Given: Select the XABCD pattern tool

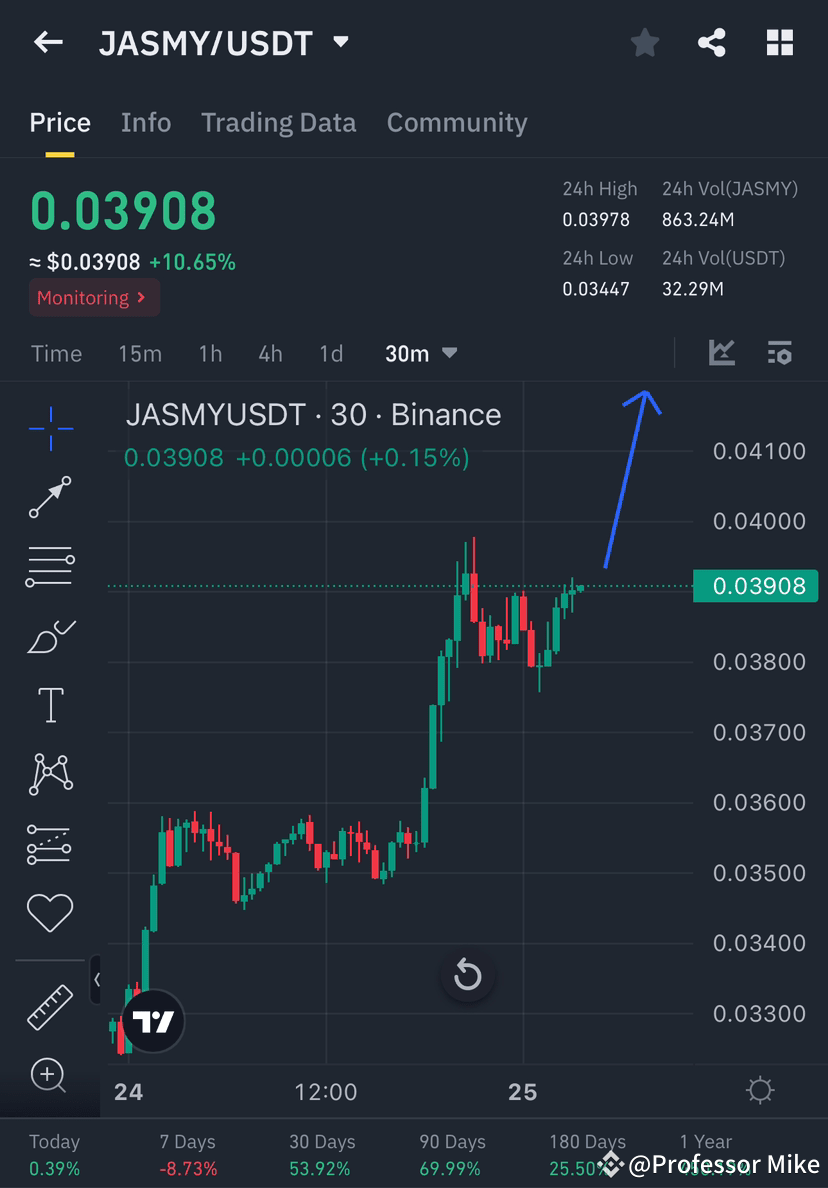Looking at the screenshot, I should 50,773.
